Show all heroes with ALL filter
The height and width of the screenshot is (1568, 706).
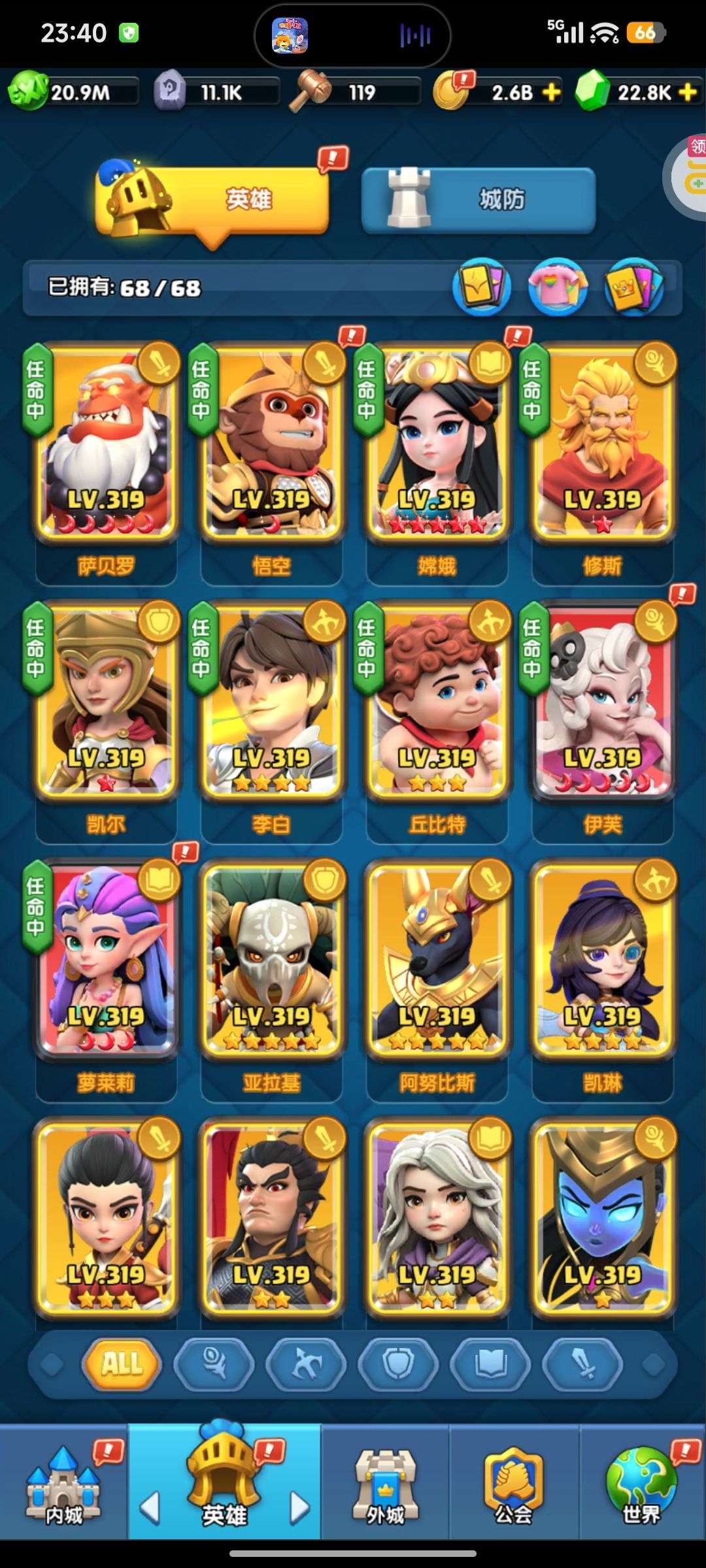122,1364
